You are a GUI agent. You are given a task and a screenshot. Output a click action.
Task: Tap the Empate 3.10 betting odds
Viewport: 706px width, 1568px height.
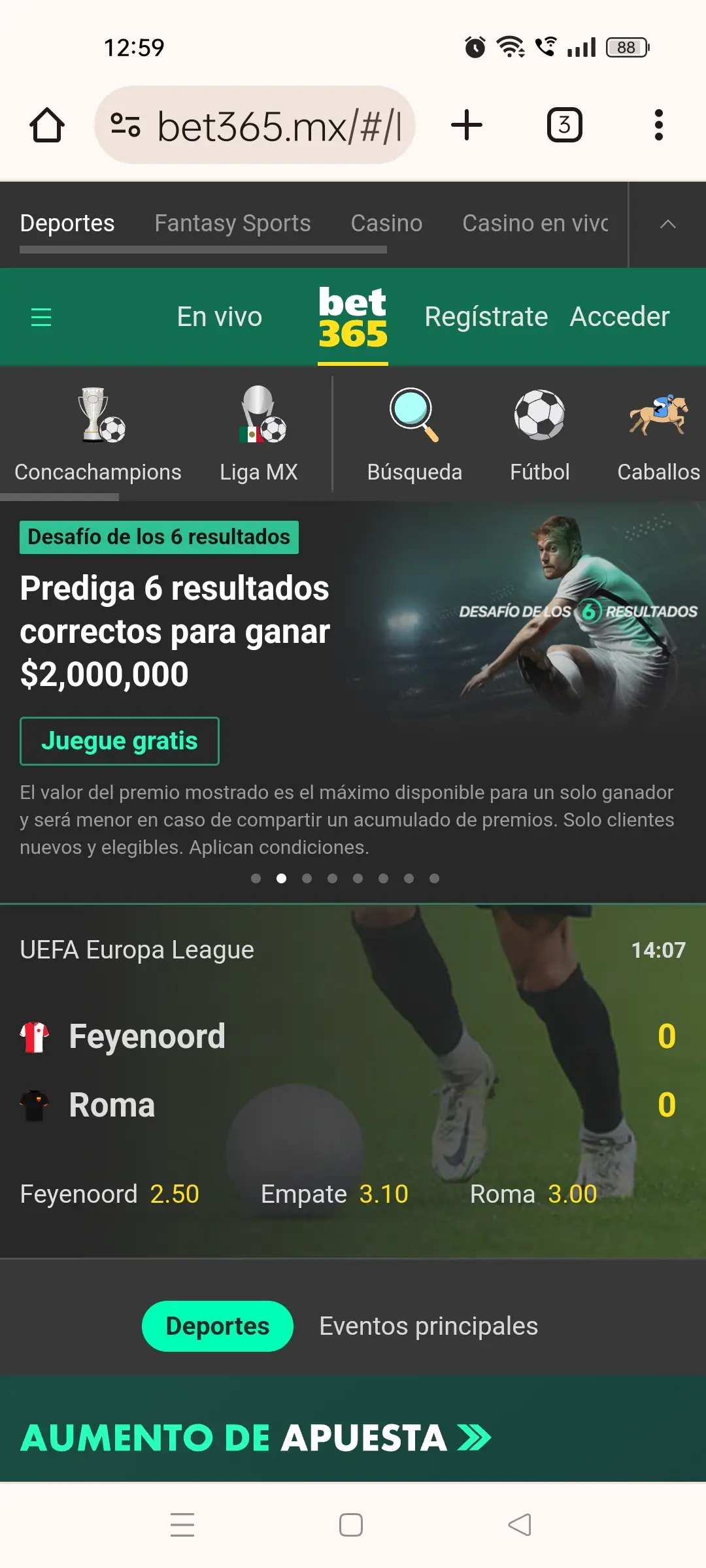pos(333,1194)
